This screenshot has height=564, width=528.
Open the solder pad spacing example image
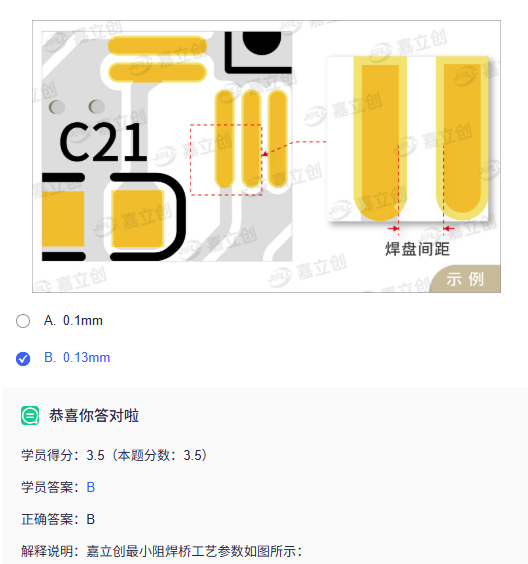pyautogui.click(x=267, y=156)
